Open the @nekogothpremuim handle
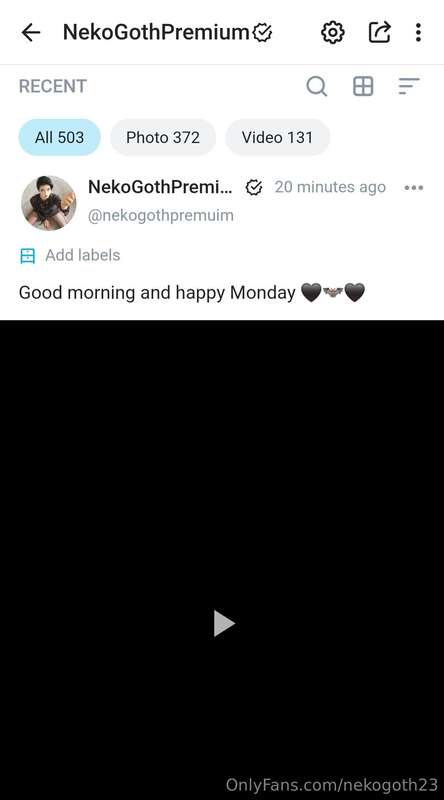Image resolution: width=444 pixels, height=800 pixels. [x=161, y=215]
